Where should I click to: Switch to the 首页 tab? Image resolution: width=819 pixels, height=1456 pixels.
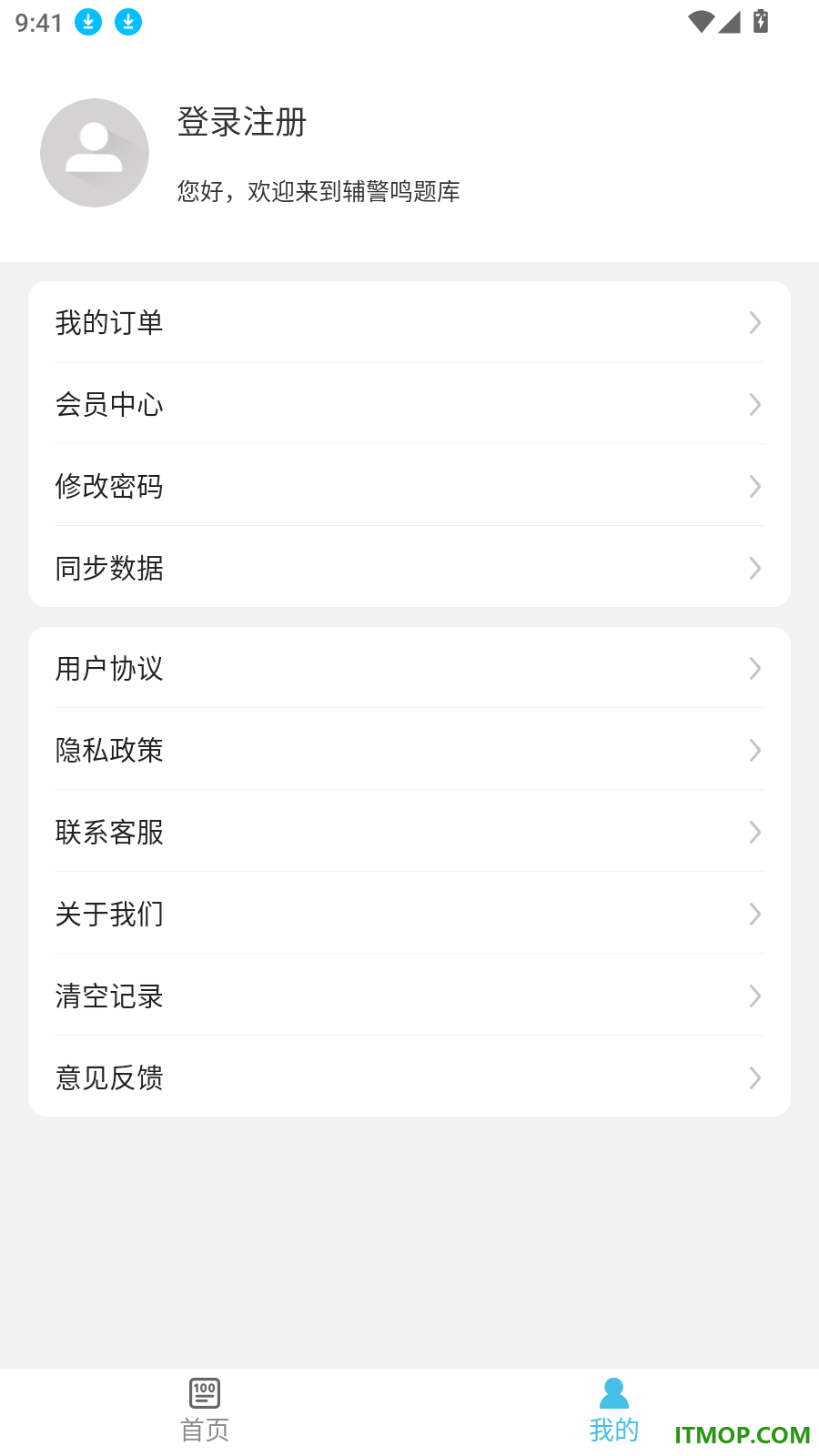pyautogui.click(x=205, y=1411)
